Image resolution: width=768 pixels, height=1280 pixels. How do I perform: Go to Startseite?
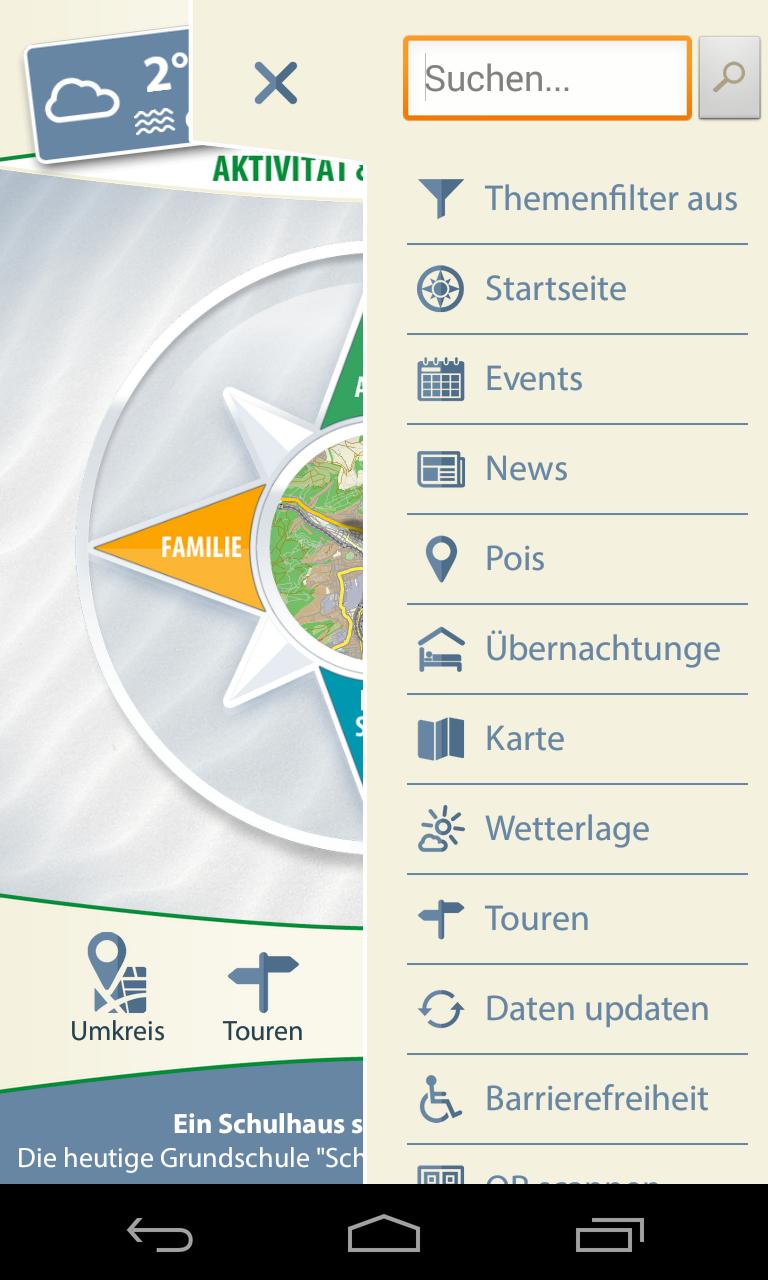(x=577, y=288)
